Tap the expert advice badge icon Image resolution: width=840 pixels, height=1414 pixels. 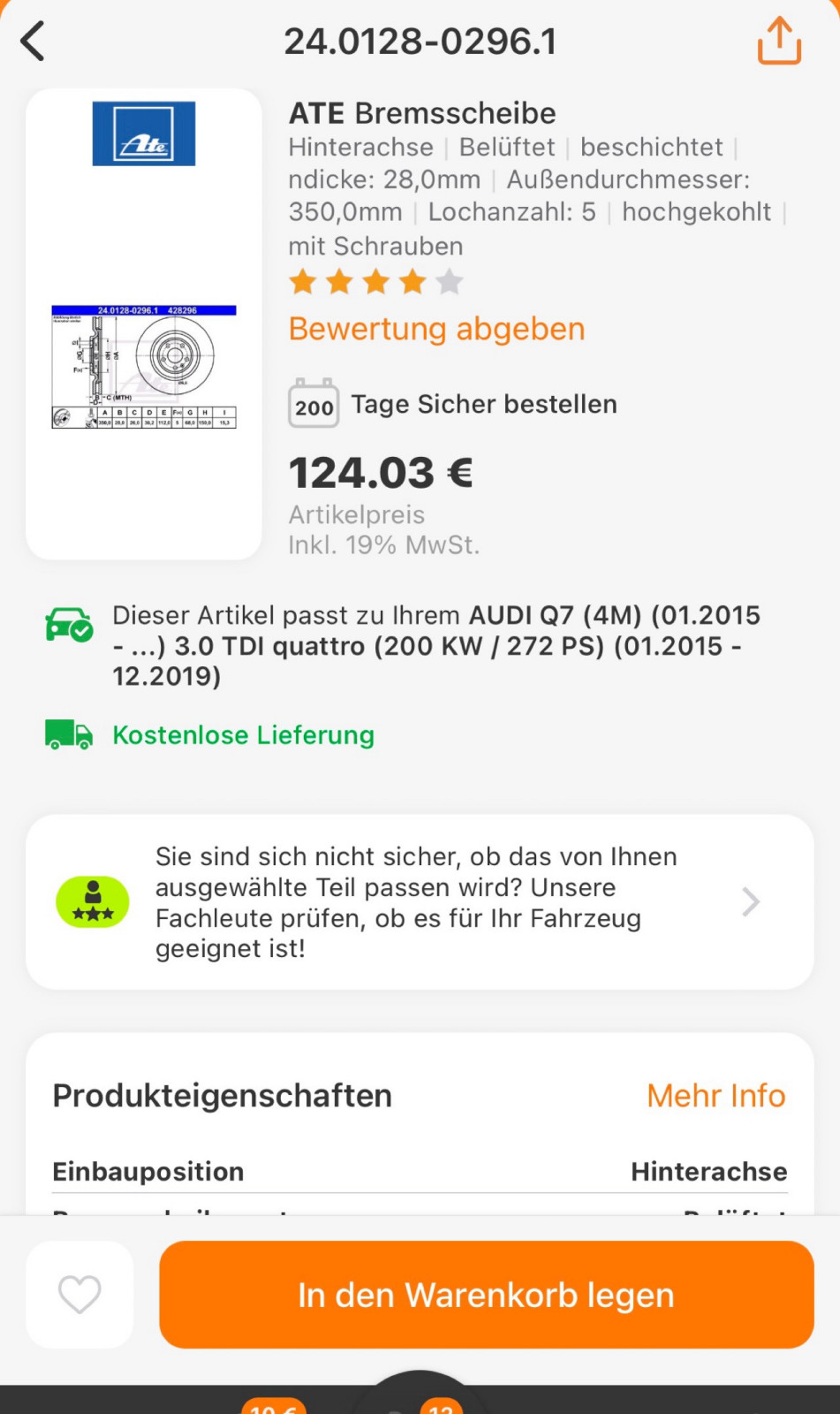[x=93, y=901]
